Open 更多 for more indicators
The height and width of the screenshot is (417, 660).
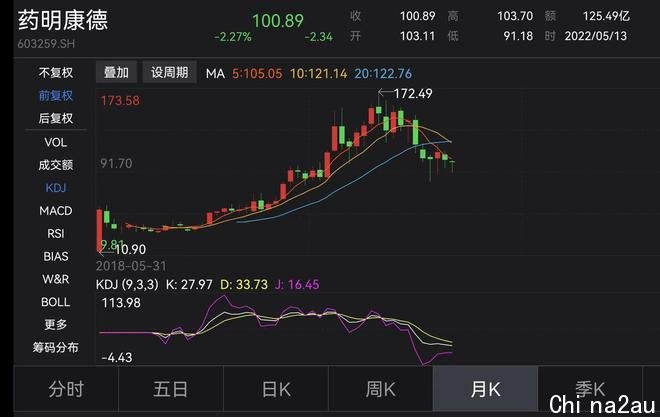tap(56, 325)
